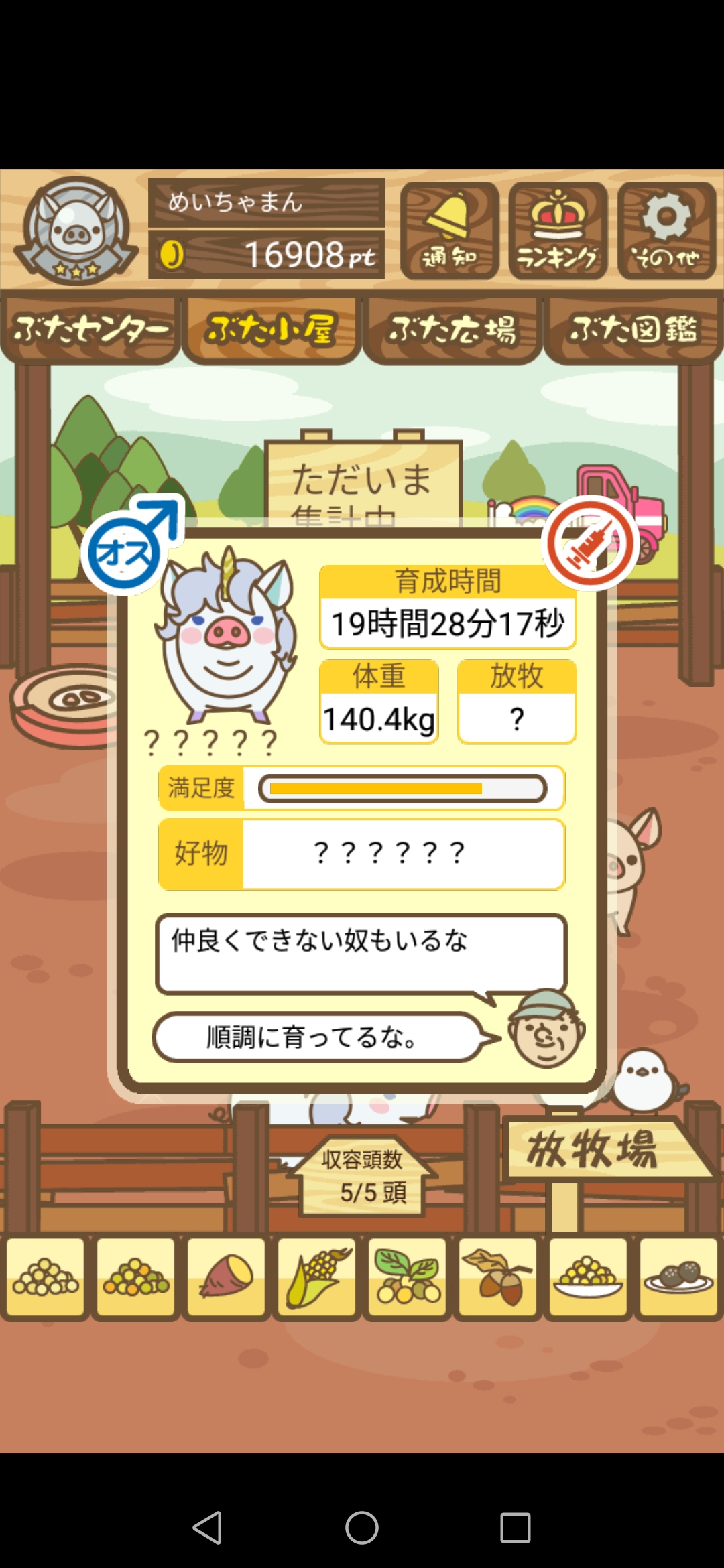Switch to the ぶたセンター tab
Viewport: 724px width, 1568px height.
click(x=90, y=330)
